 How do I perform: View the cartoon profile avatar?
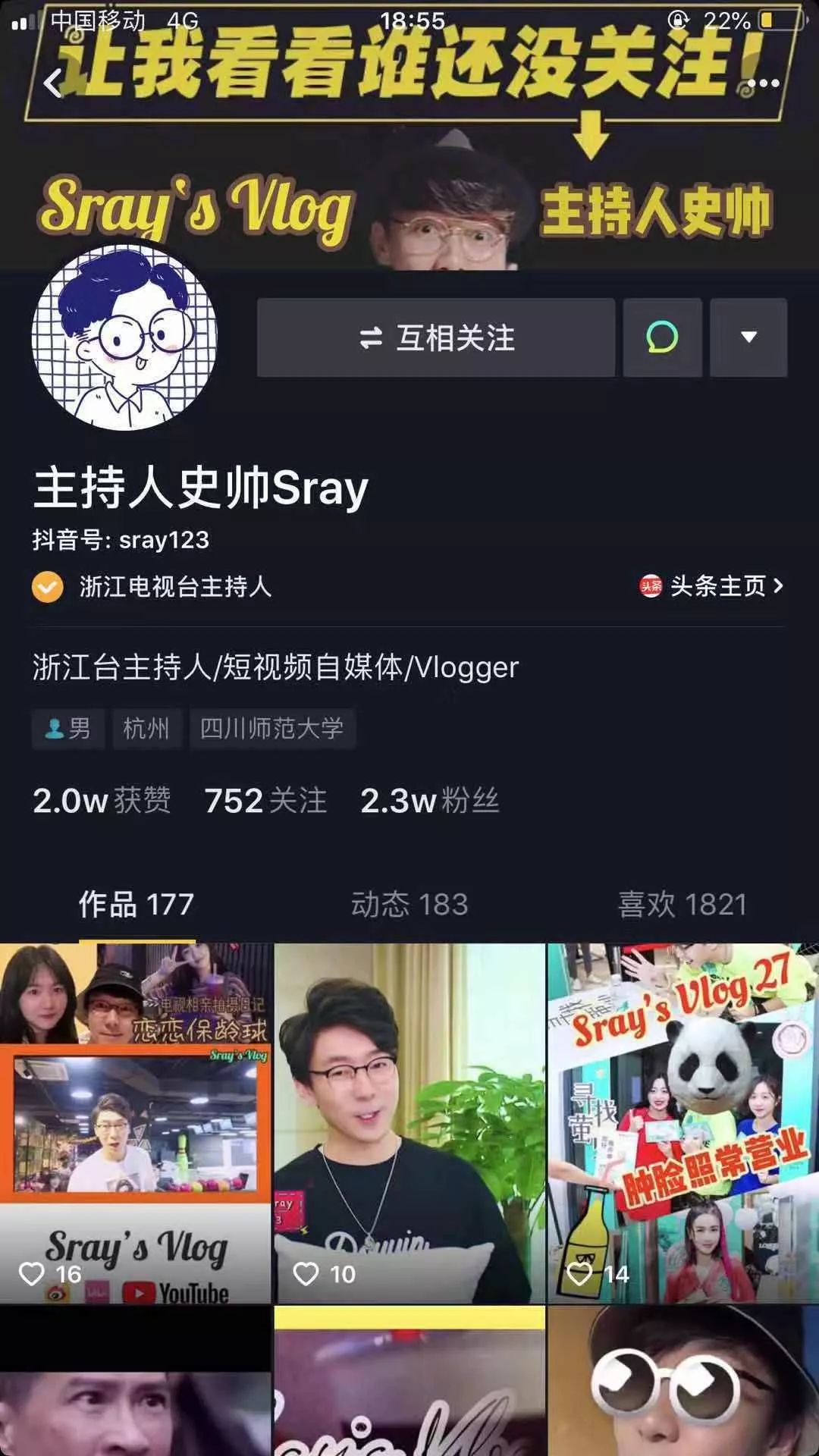[124, 337]
